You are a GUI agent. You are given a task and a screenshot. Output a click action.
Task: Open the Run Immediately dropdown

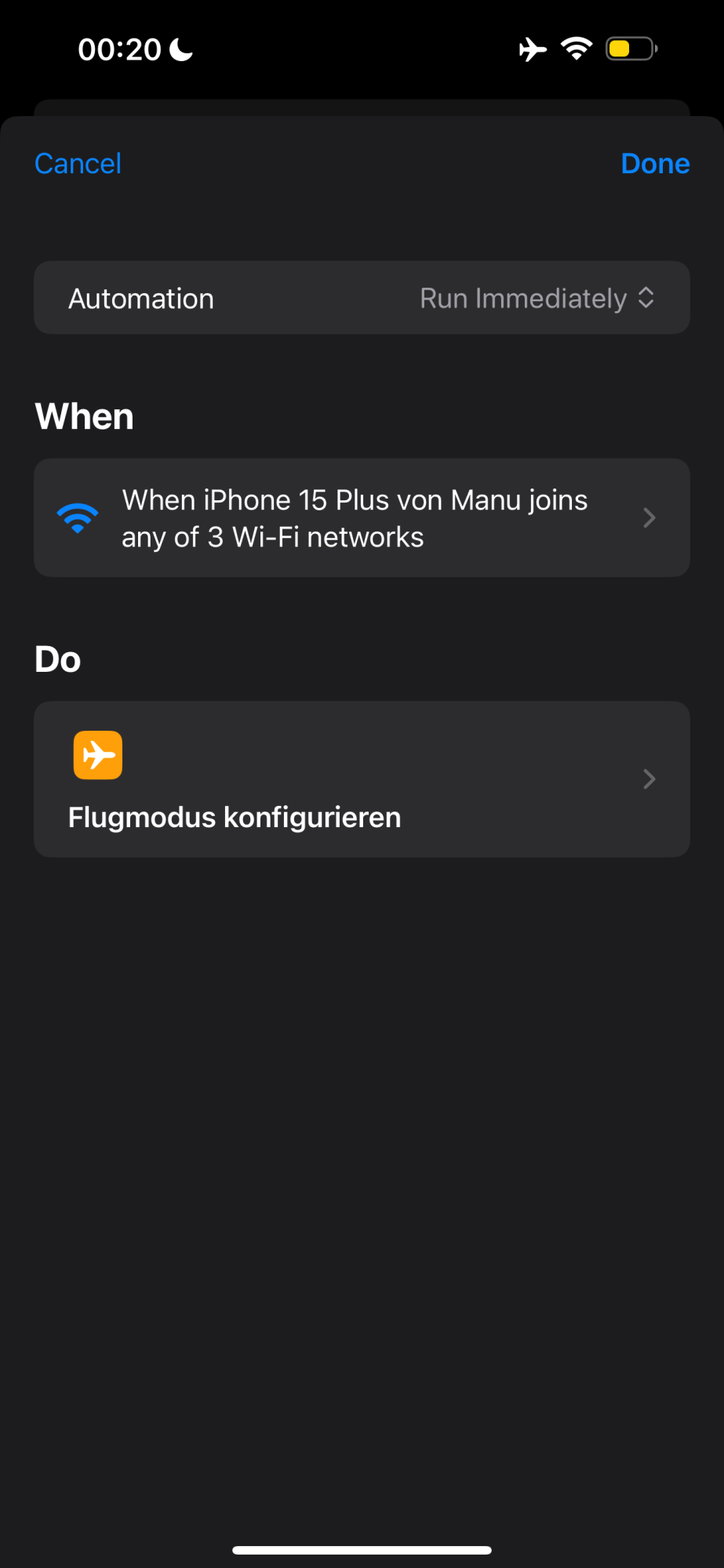tap(537, 299)
